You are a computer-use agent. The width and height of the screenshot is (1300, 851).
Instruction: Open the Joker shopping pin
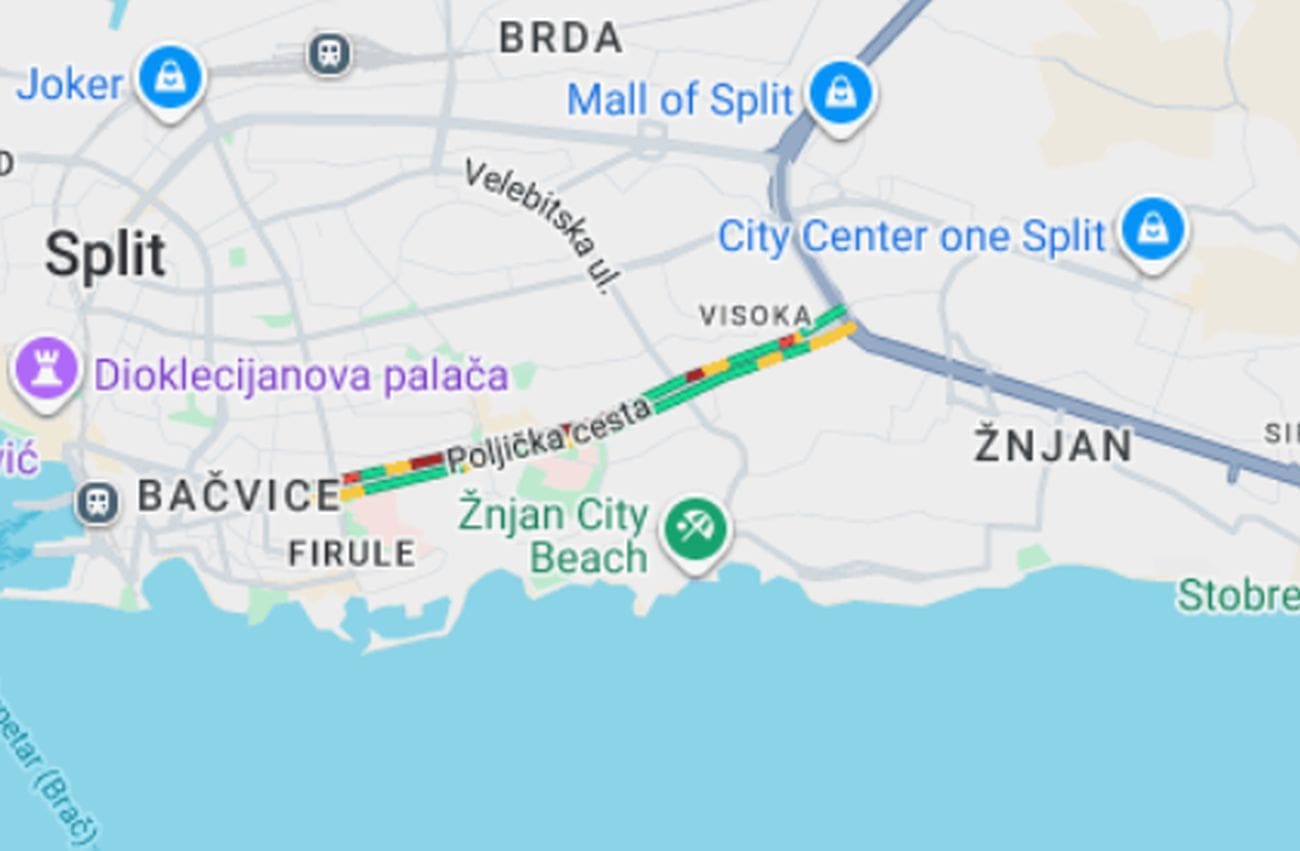[170, 78]
